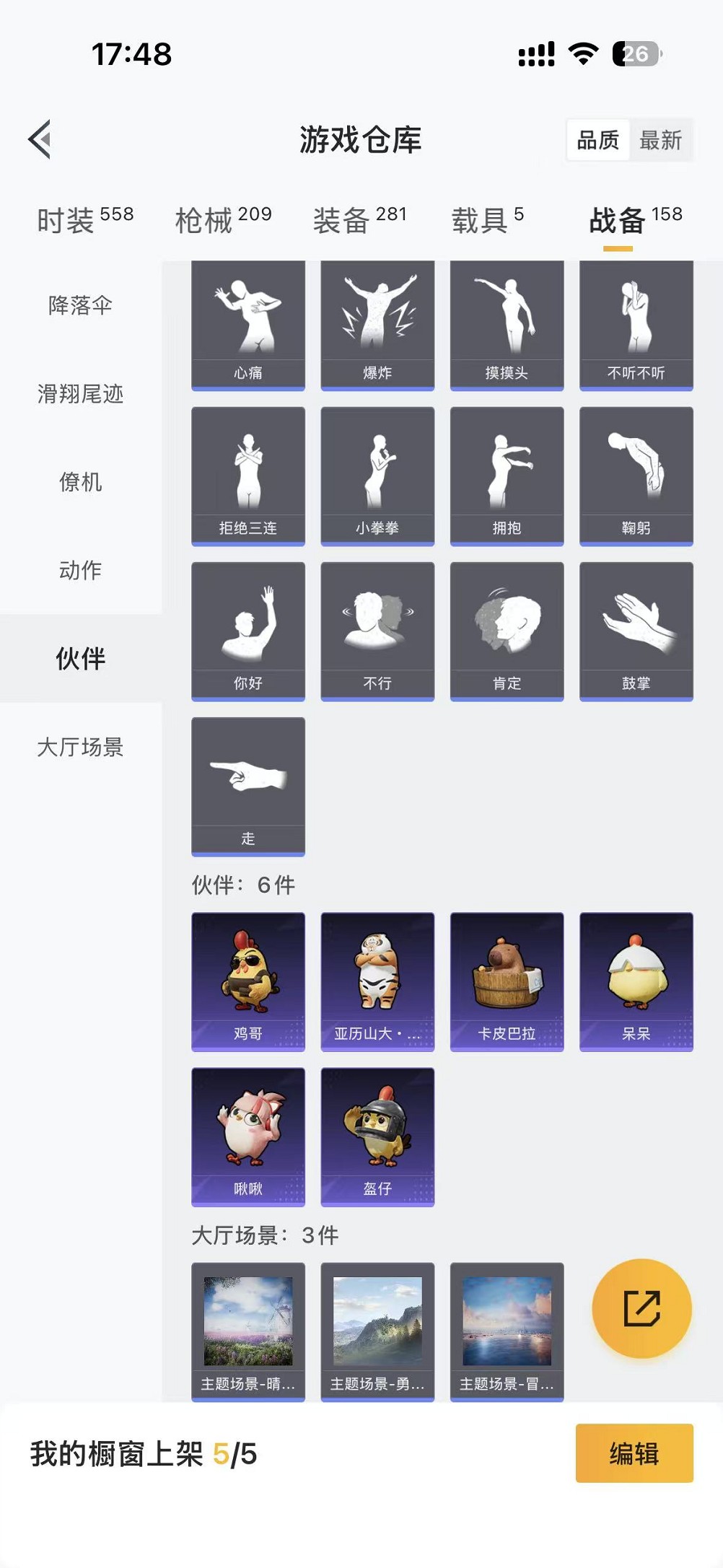Open the 装备 tab
The width and height of the screenshot is (723, 1568).
click(x=359, y=219)
